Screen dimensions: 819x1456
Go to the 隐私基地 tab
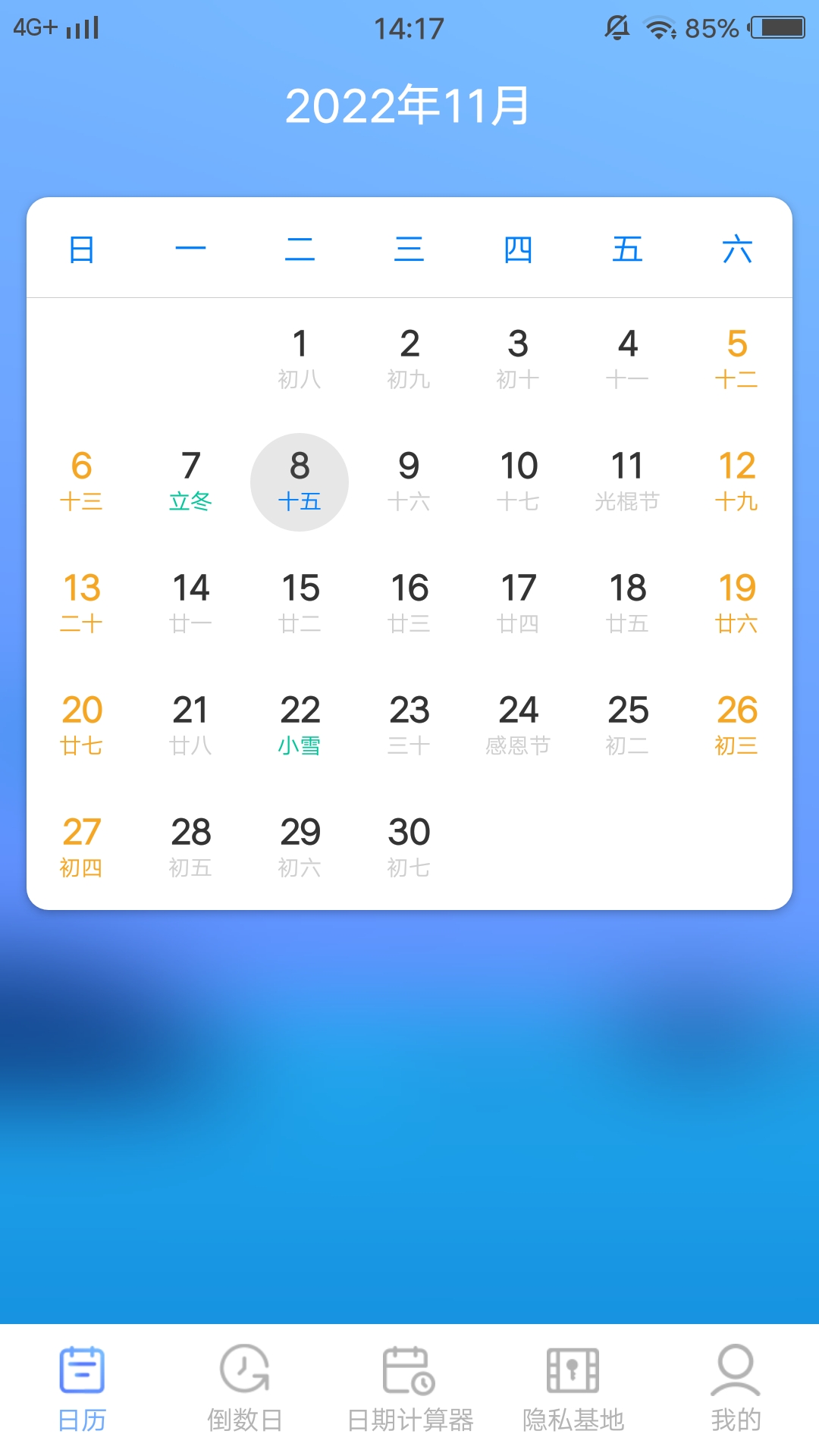[x=573, y=1389]
